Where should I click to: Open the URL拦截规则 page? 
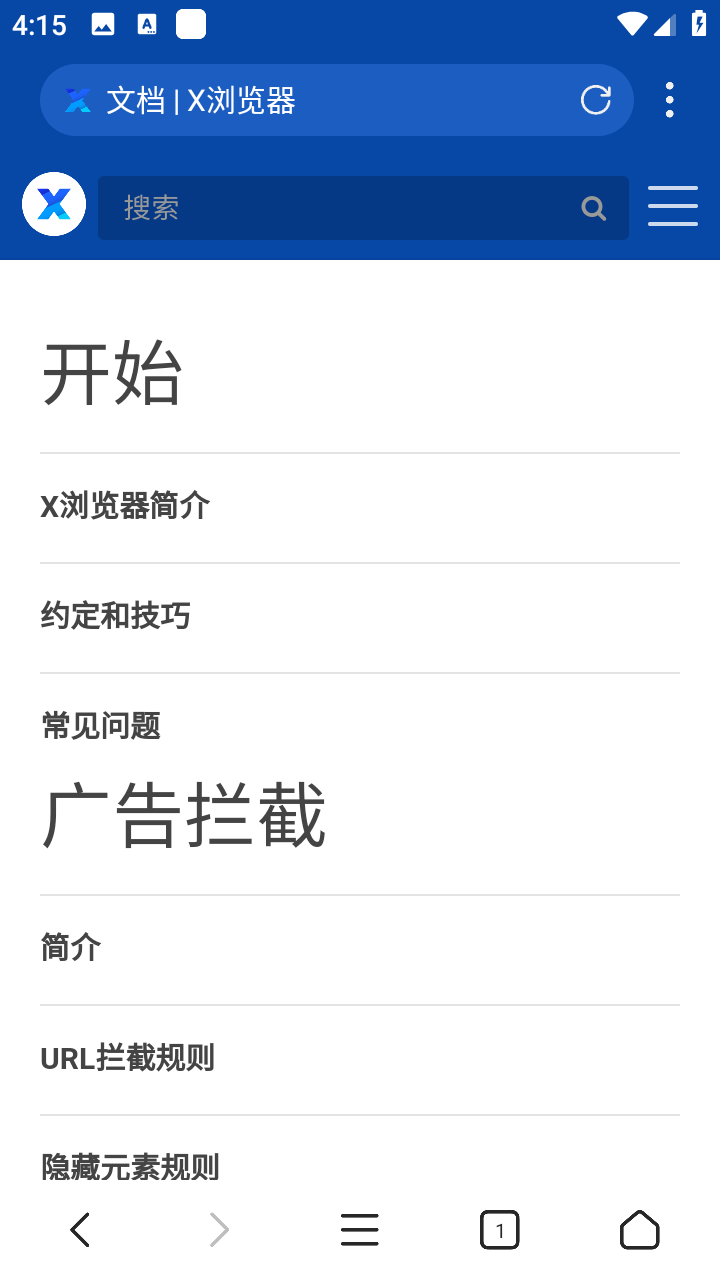128,1058
